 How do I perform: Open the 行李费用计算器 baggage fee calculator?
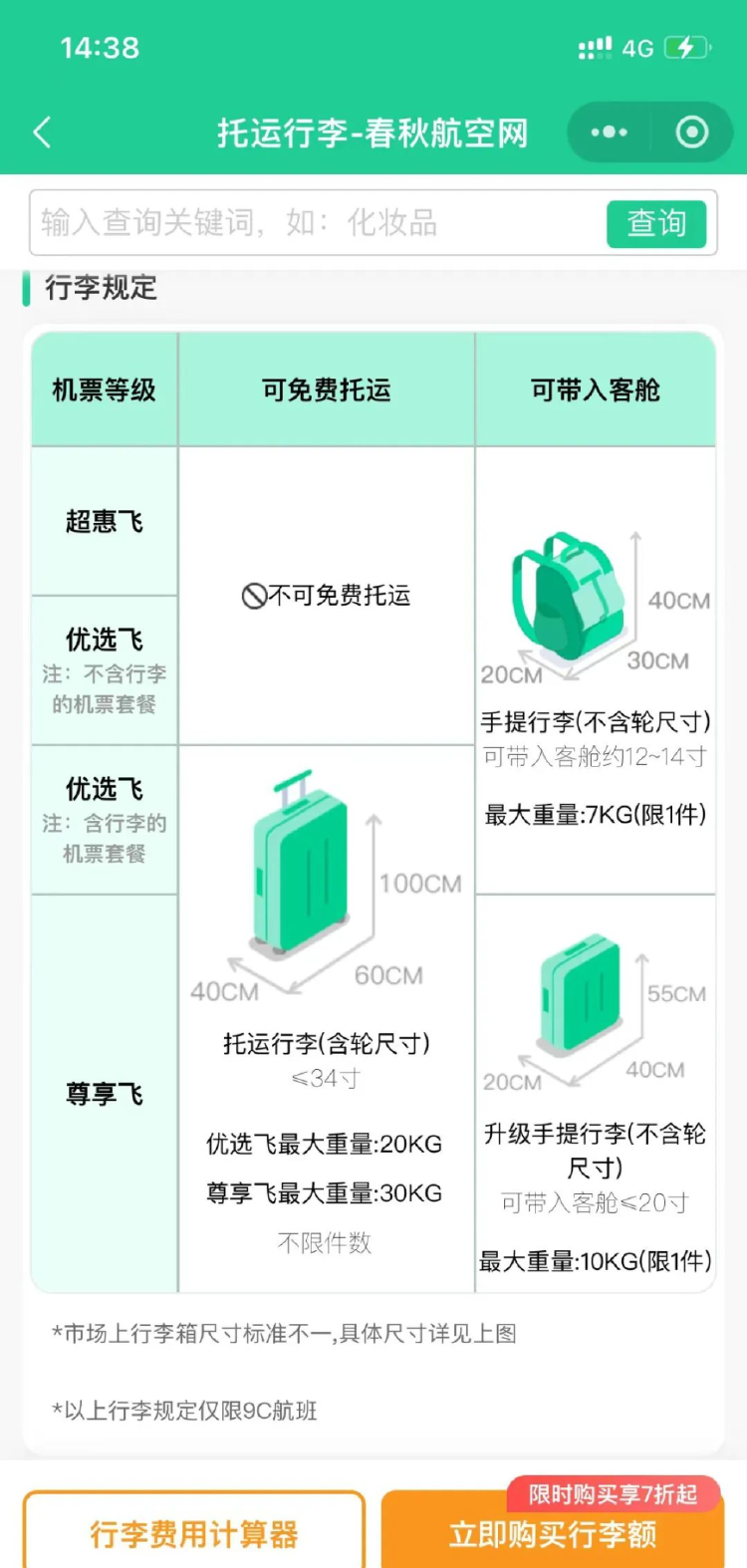click(x=194, y=1533)
